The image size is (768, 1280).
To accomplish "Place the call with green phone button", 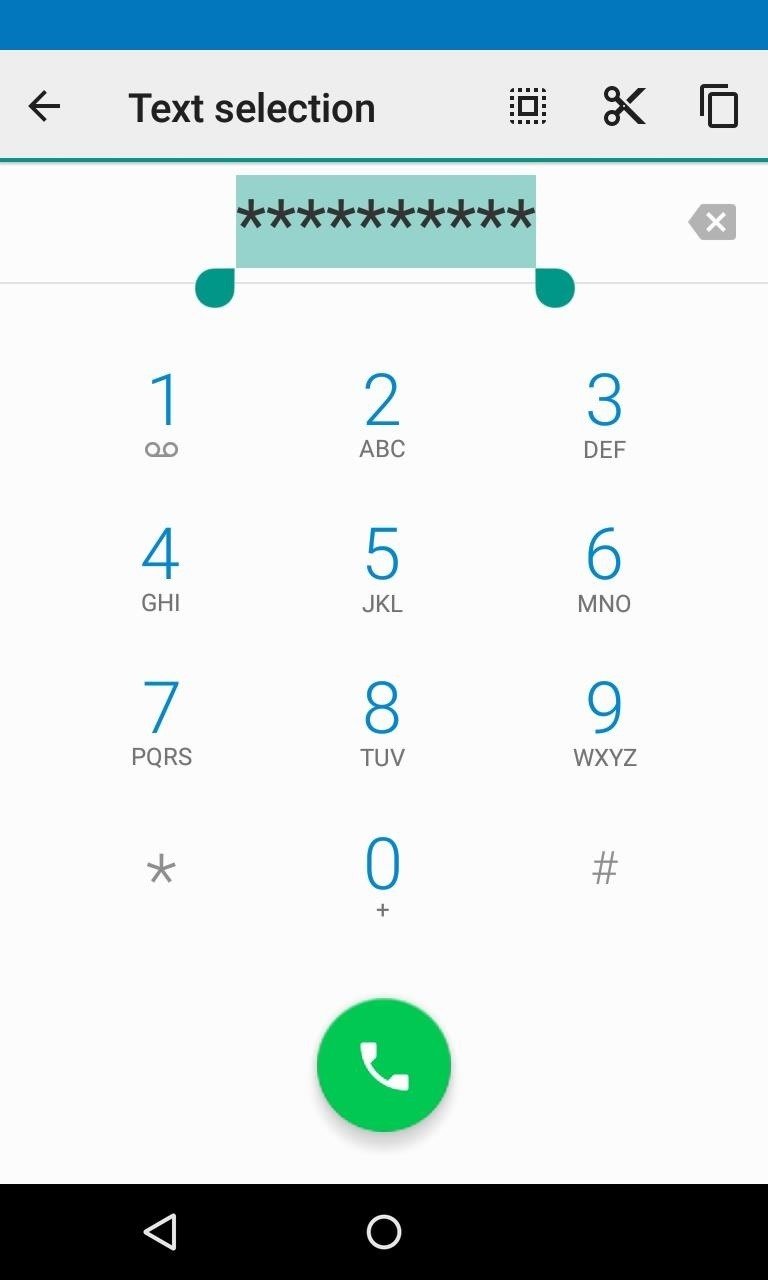I will [x=384, y=1065].
